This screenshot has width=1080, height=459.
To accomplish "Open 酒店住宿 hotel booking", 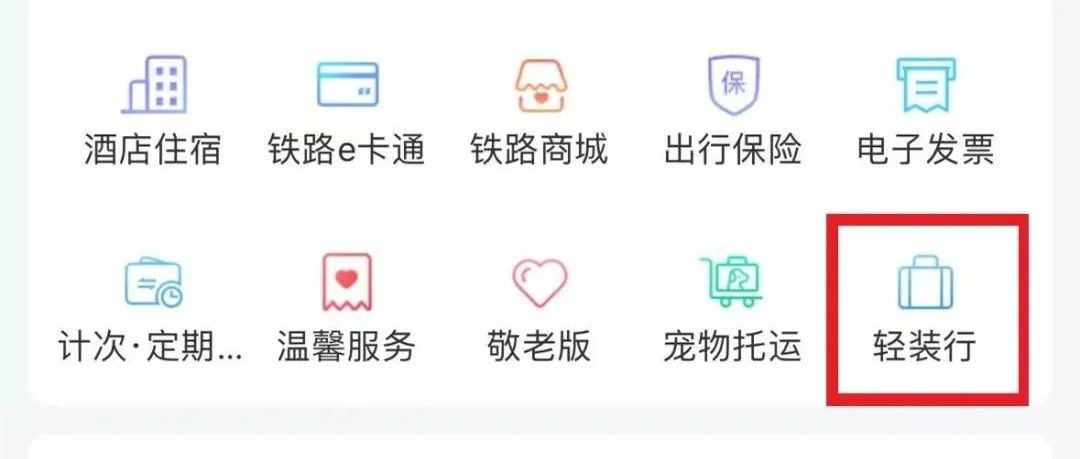I will pyautogui.click(x=152, y=110).
